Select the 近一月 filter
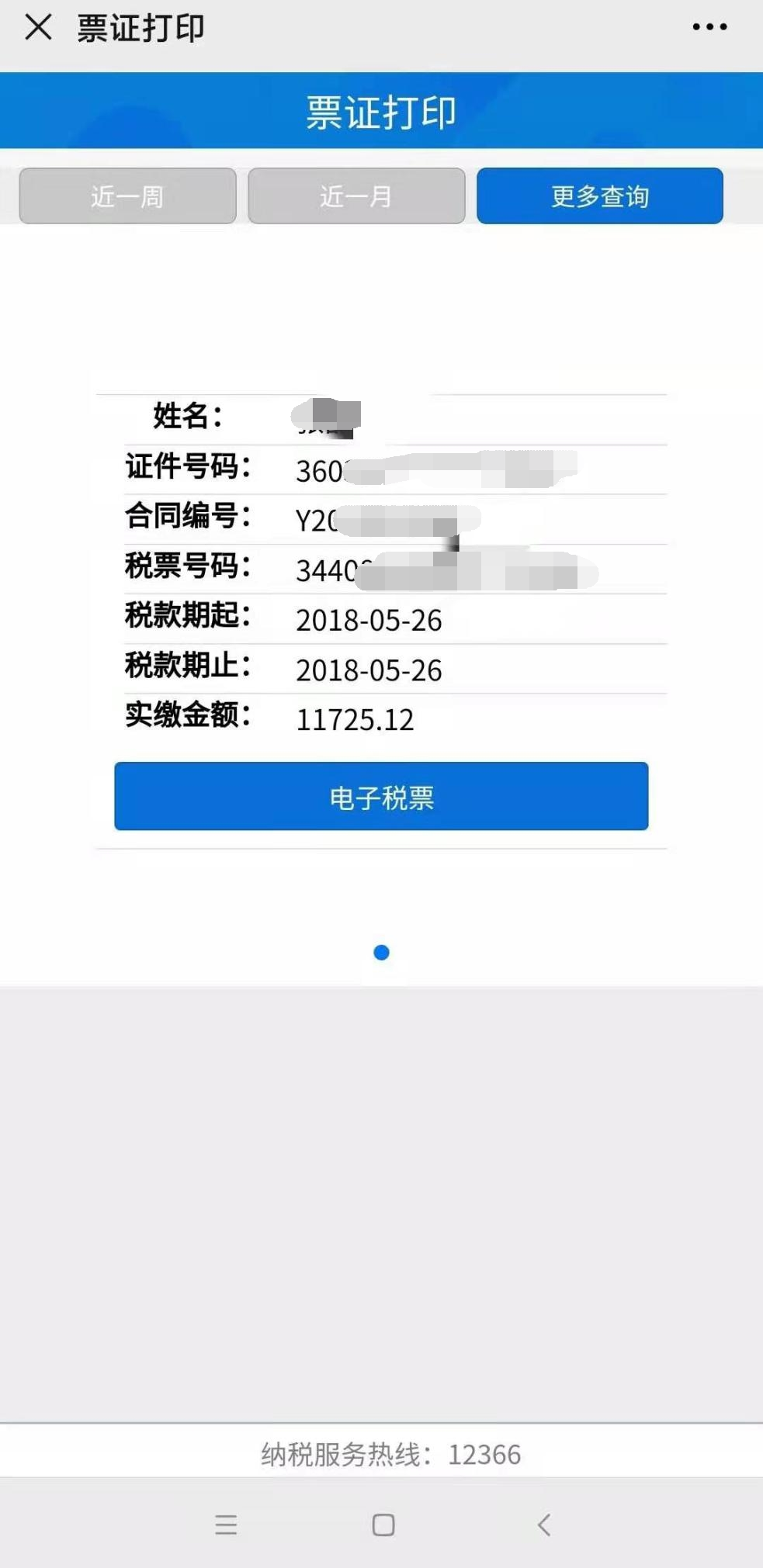The width and height of the screenshot is (763, 1568). point(356,196)
